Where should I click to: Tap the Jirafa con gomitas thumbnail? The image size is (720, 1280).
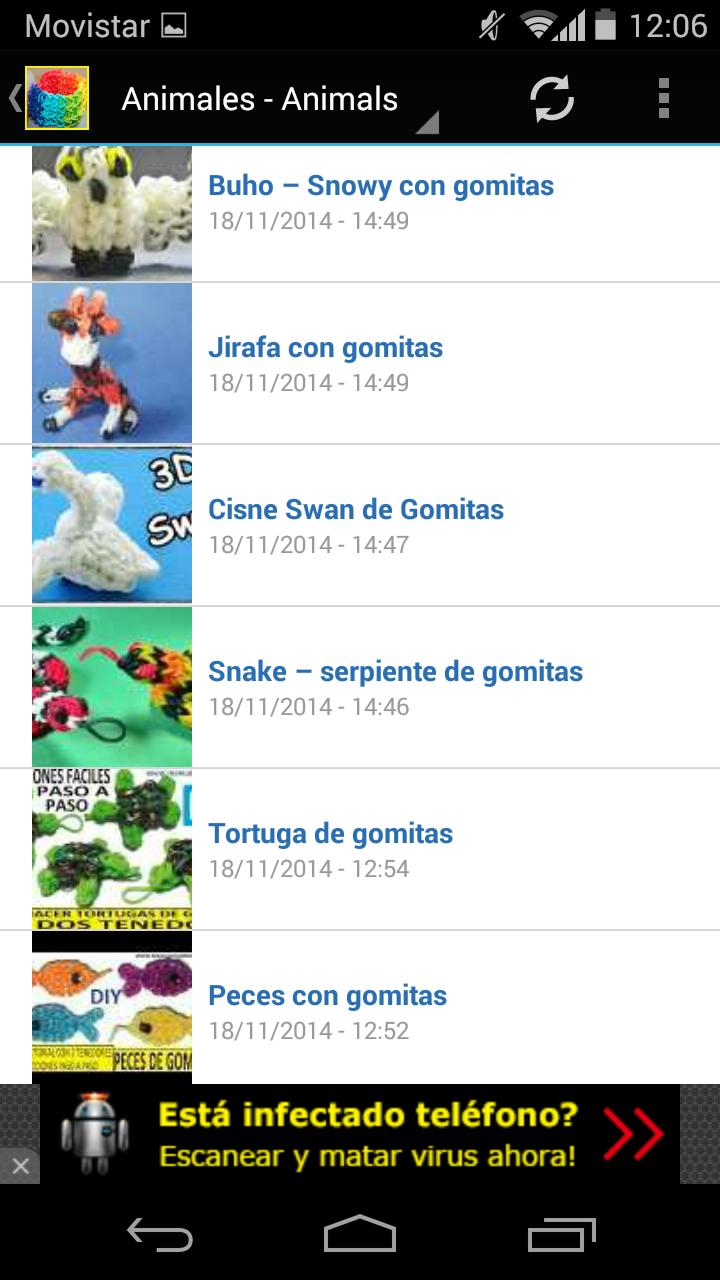(x=111, y=362)
